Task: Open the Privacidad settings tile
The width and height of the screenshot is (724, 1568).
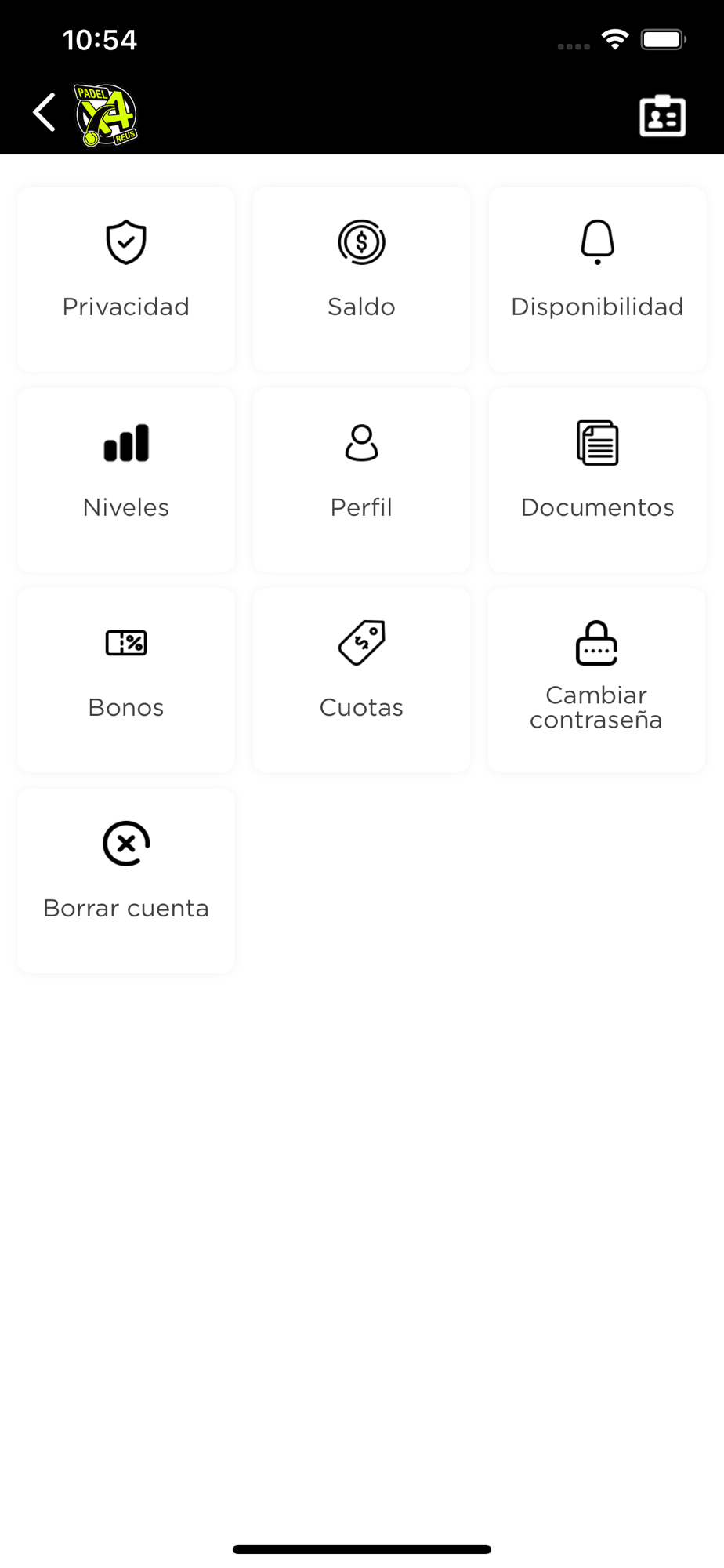Action: pos(126,279)
